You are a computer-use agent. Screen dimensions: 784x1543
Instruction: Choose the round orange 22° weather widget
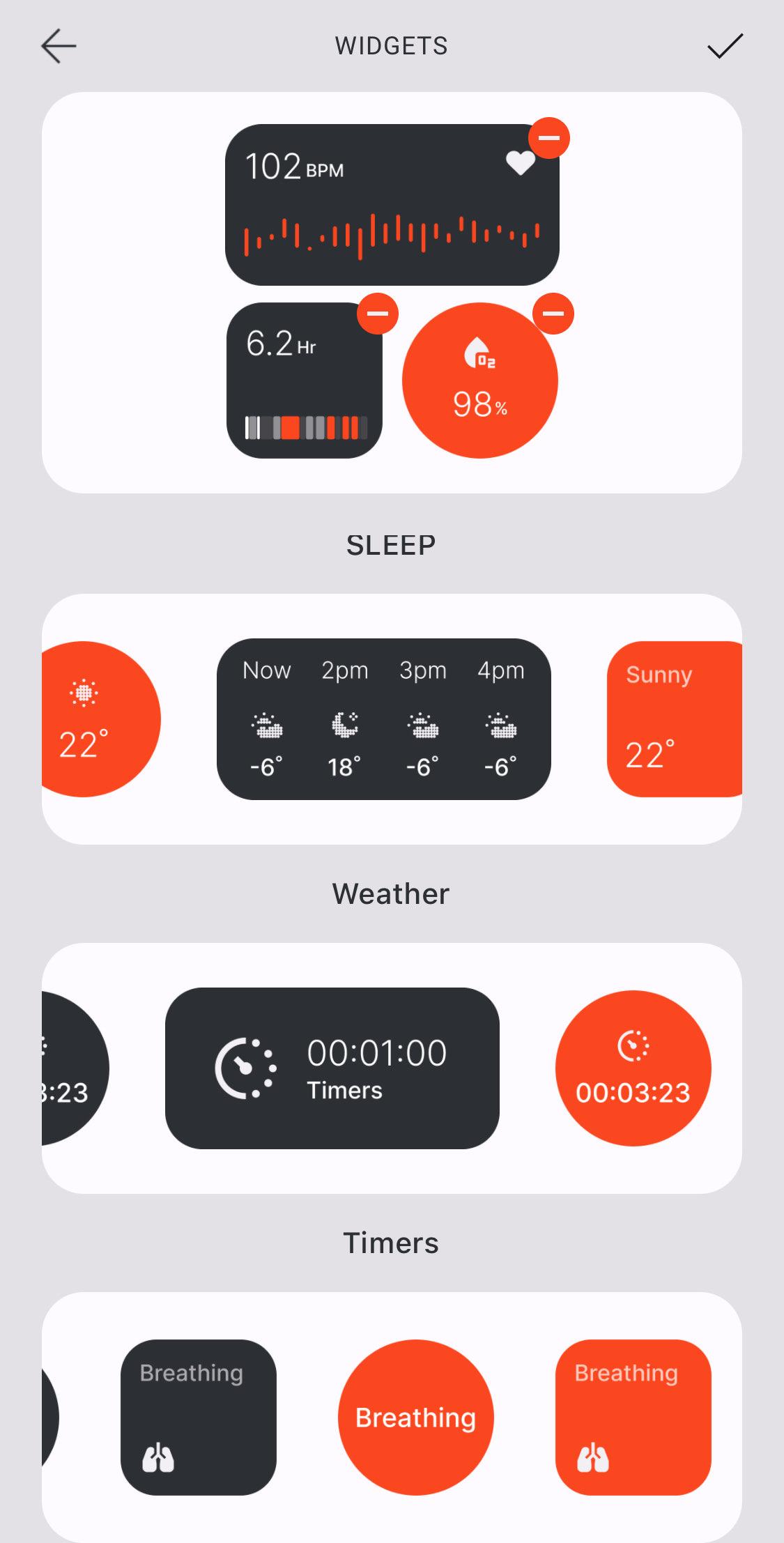(x=98, y=719)
